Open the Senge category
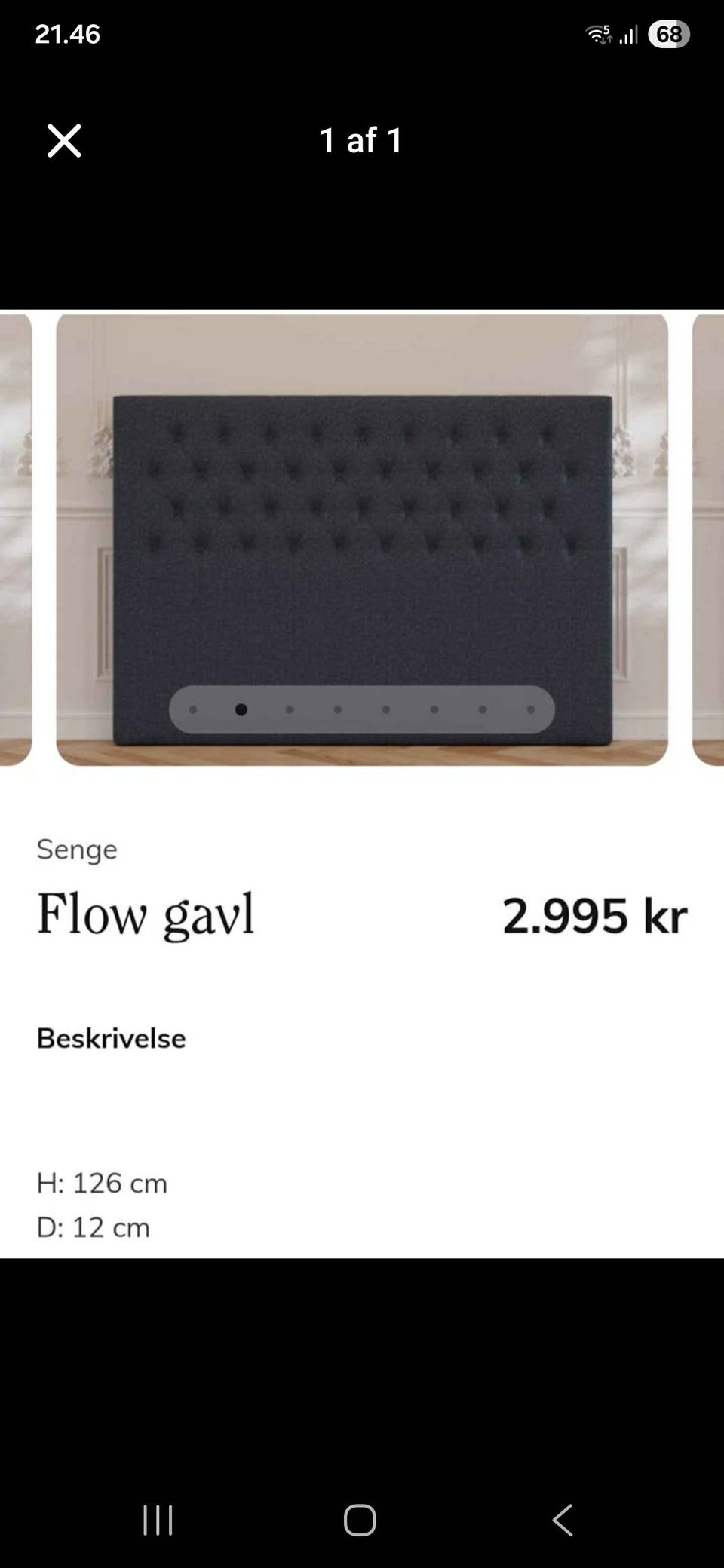 [76, 850]
